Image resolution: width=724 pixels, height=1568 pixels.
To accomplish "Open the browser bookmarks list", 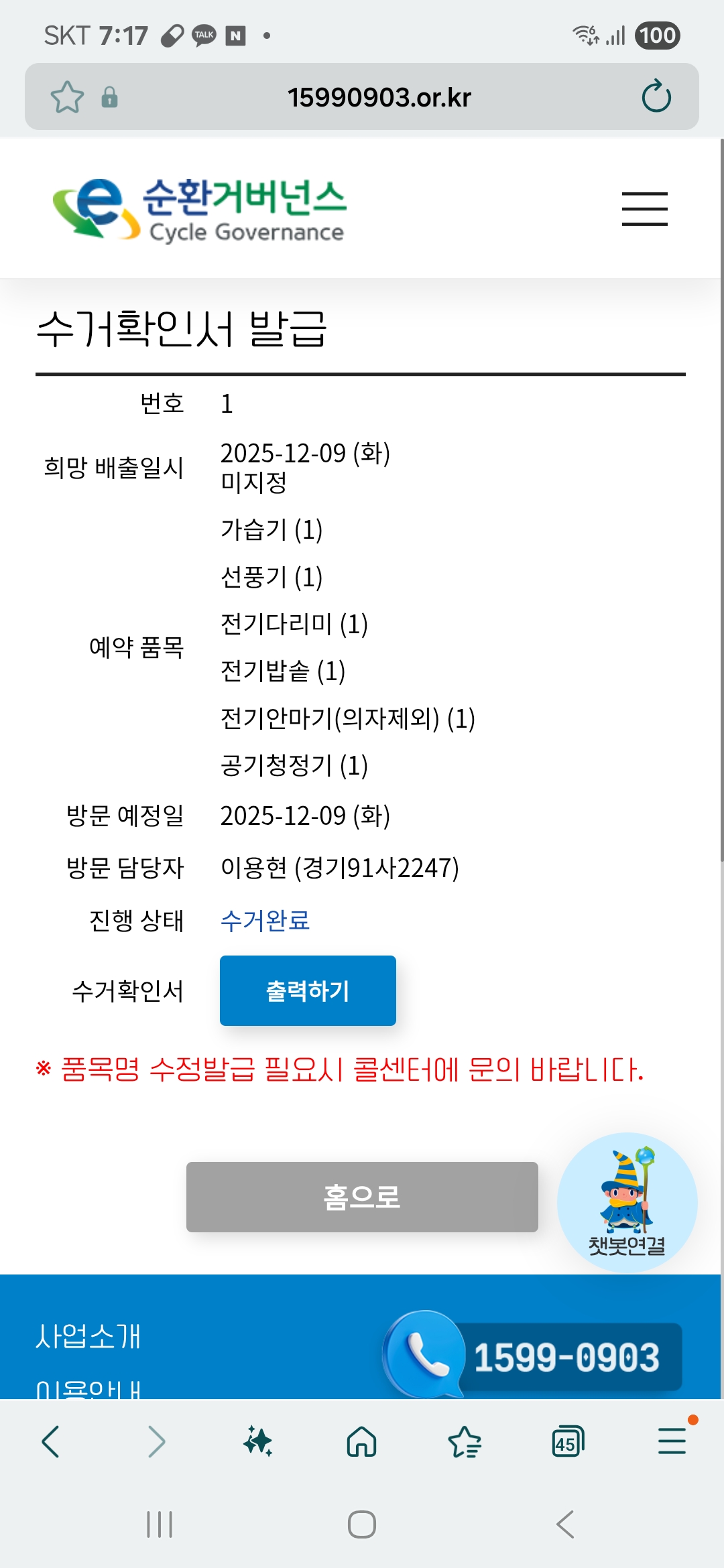I will (465, 1441).
